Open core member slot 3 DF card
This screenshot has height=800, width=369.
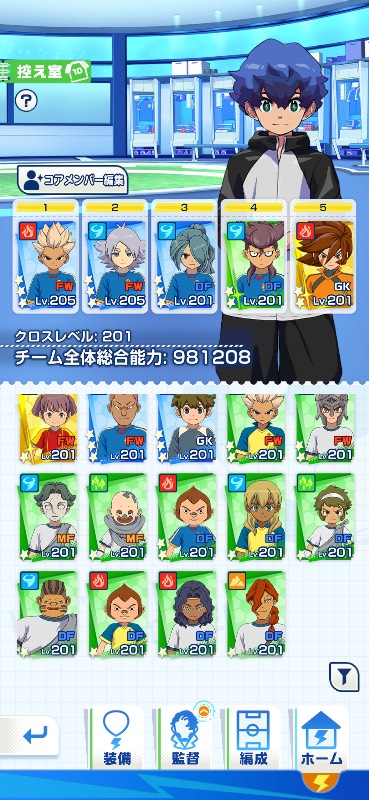click(185, 256)
